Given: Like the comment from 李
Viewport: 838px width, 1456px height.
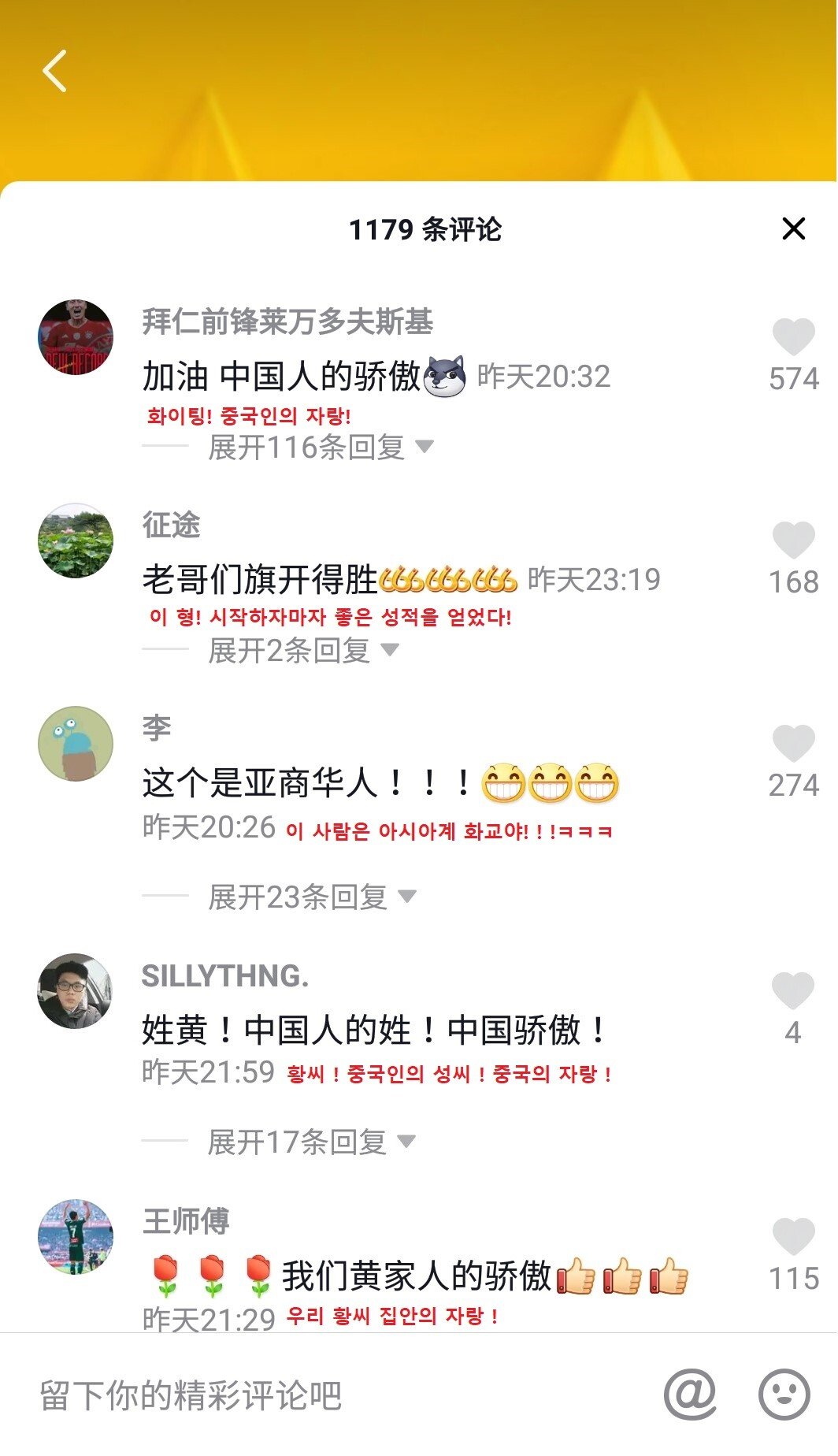Looking at the screenshot, I should (x=793, y=745).
